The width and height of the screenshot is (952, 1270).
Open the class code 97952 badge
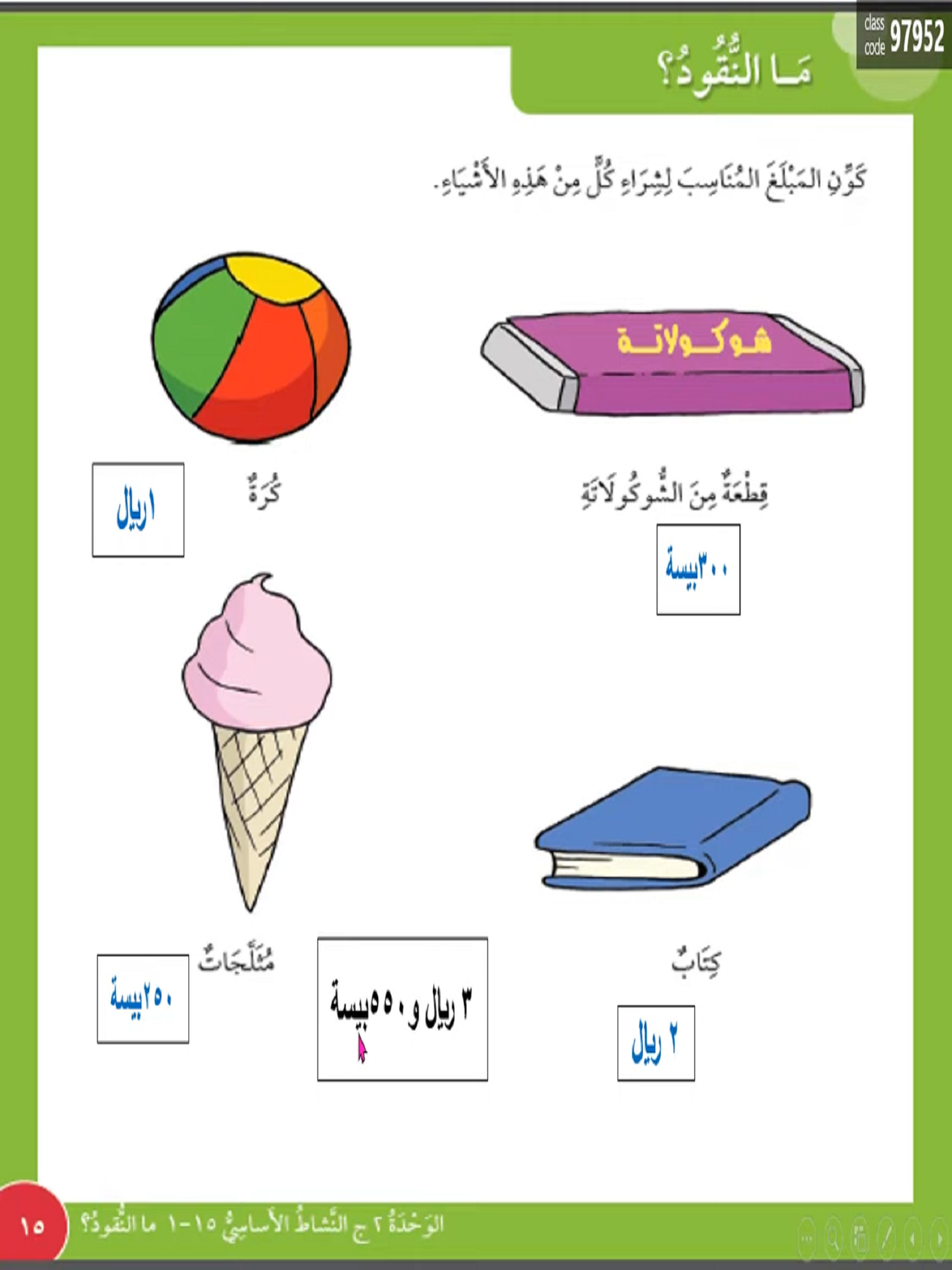903,35
